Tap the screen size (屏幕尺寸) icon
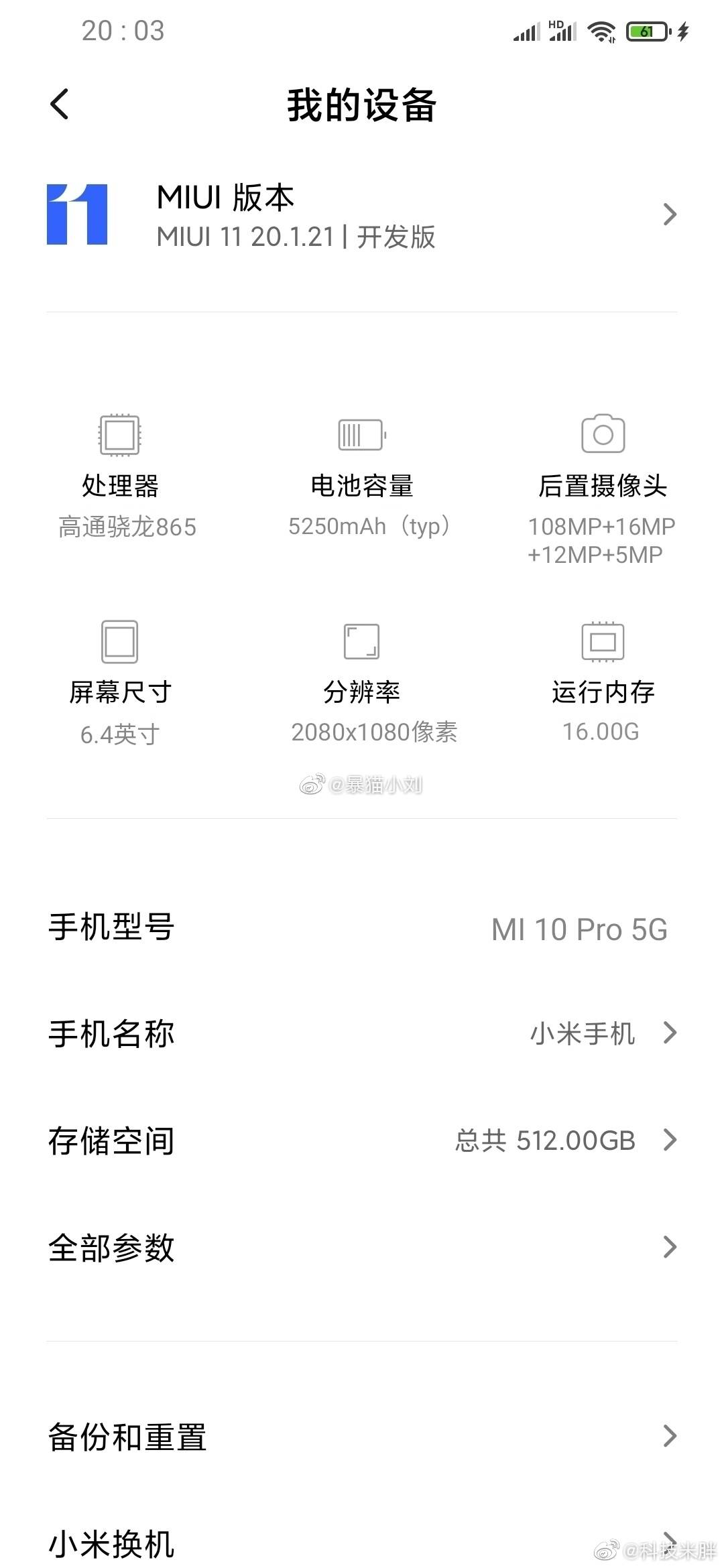Viewport: 724px width, 1568px height. [x=121, y=641]
